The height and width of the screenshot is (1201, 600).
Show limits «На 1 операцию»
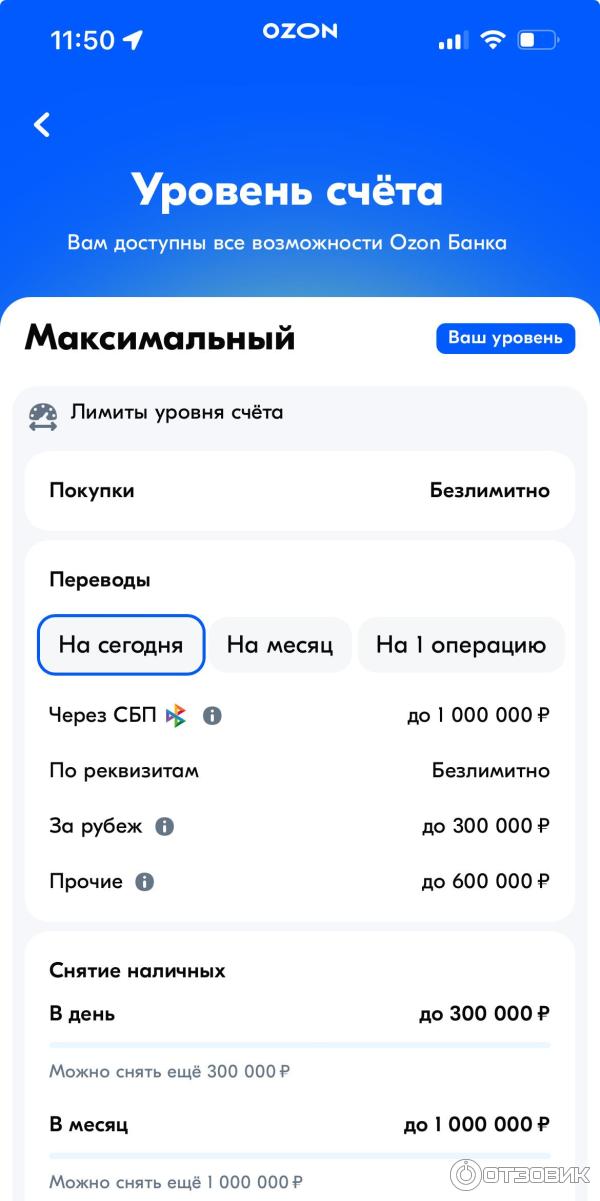[461, 645]
